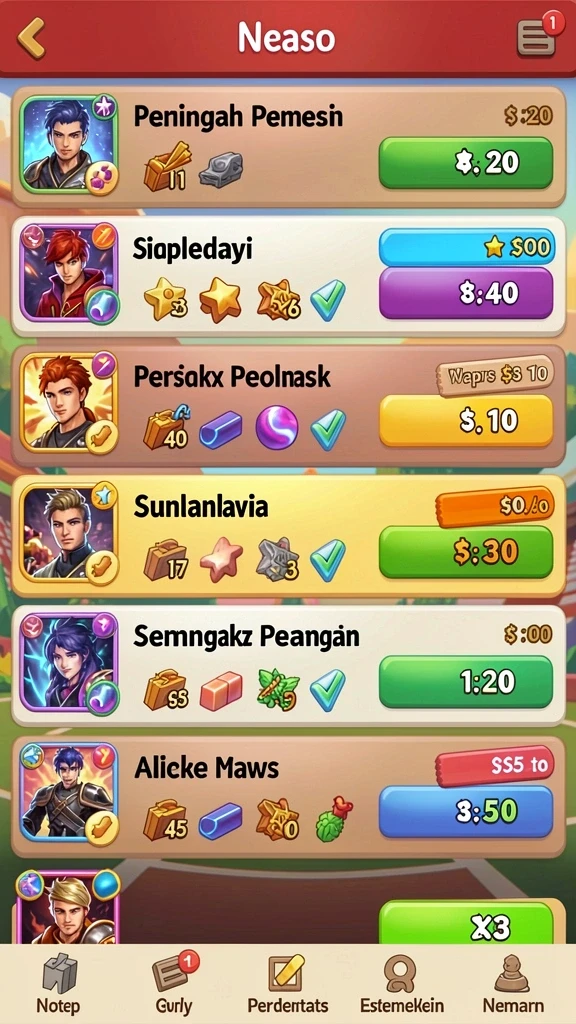Screen dimensions: 576x1024
Task: Open the Siapledayi hero portrait
Action: pyautogui.click(x=69, y=273)
